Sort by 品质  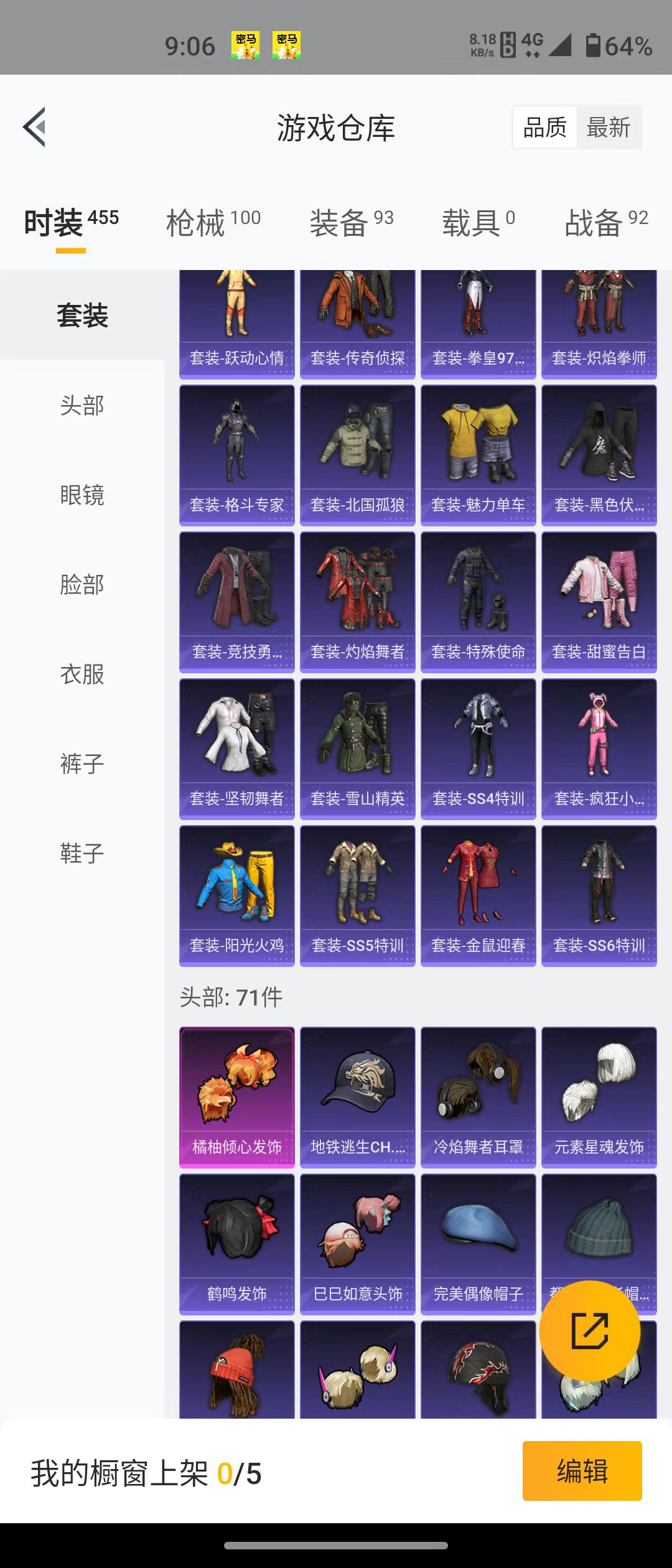coord(545,128)
